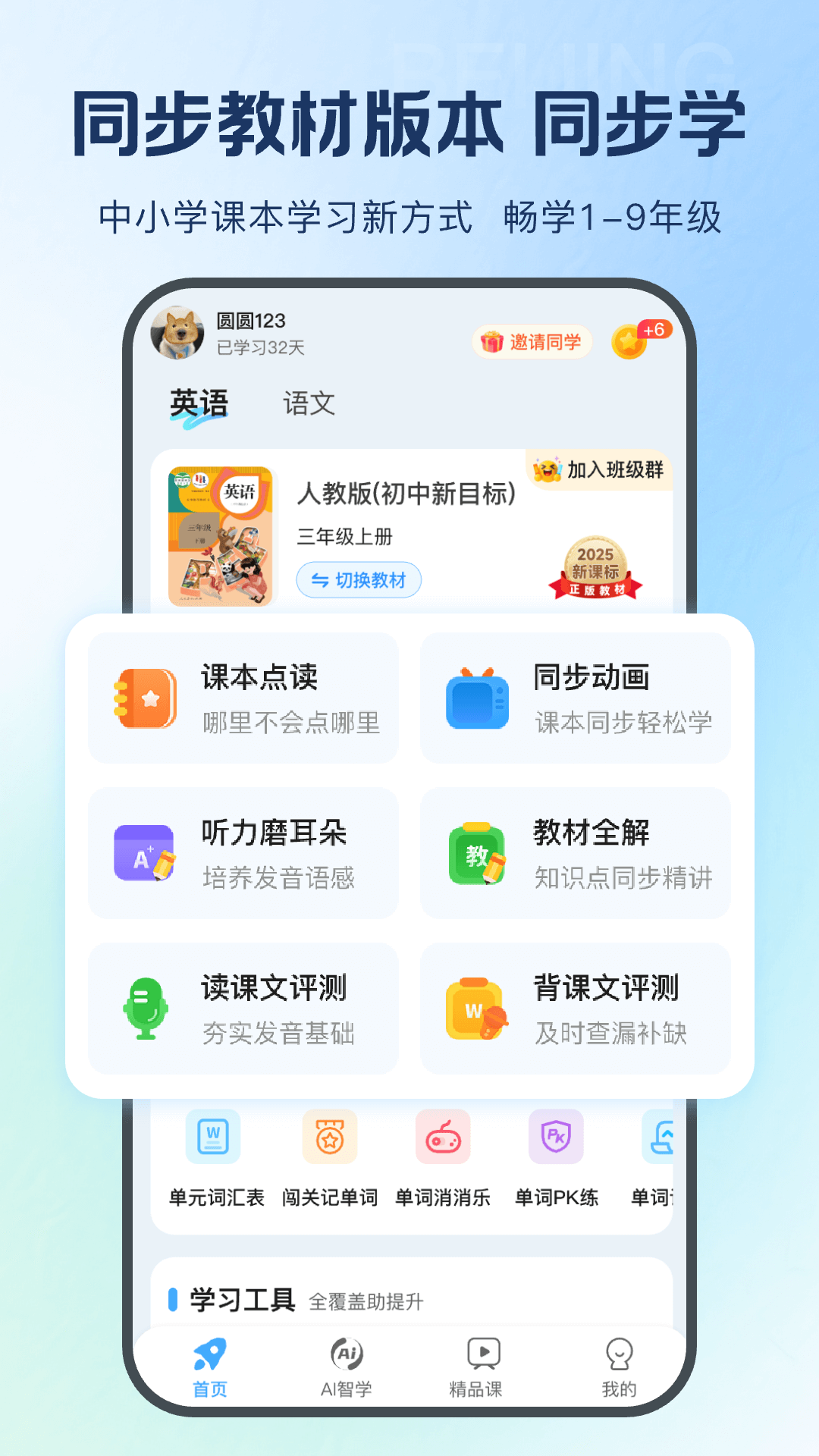
Task: Open 切换教材 to change textbook version
Action: click(359, 579)
